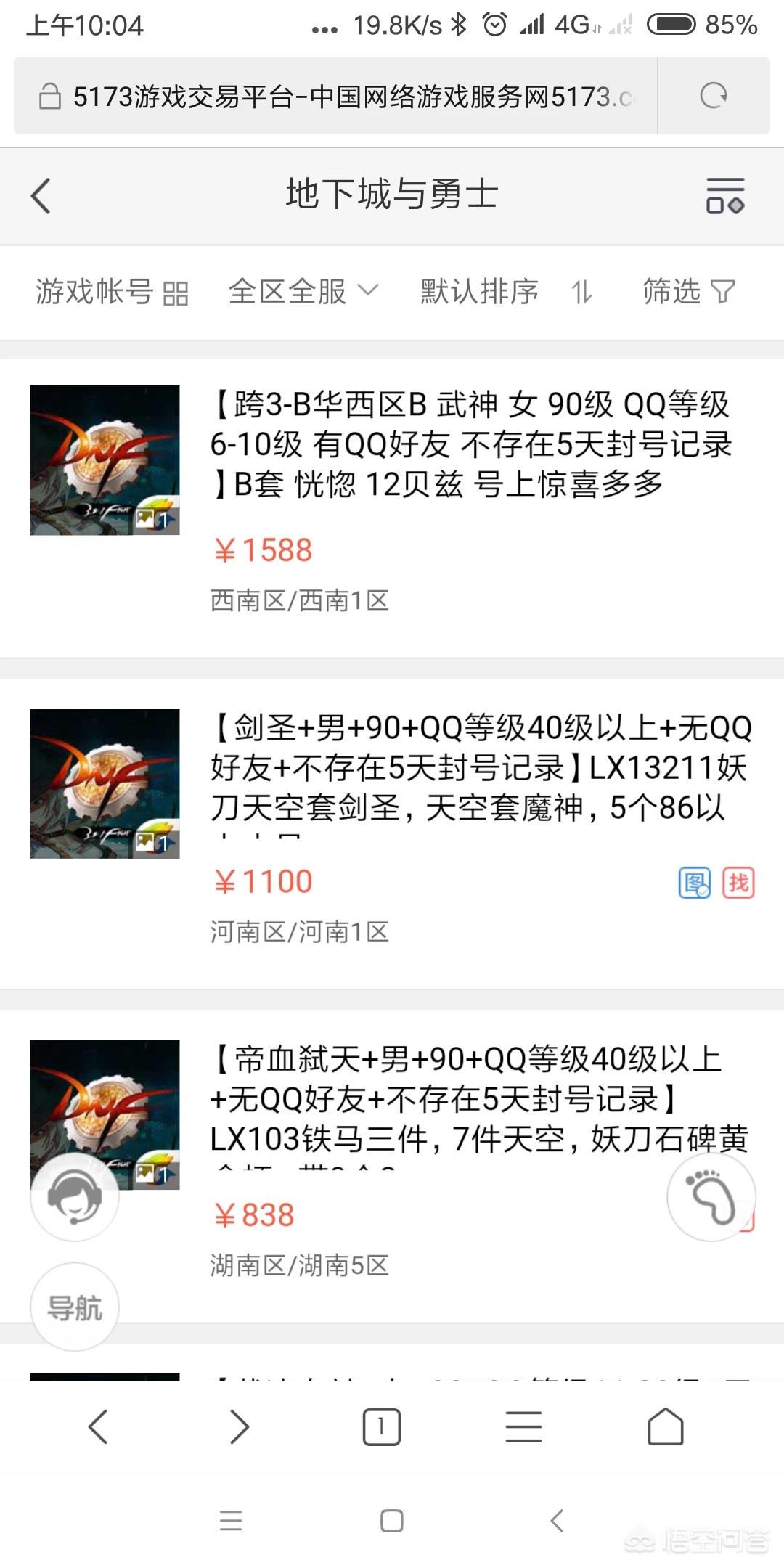
Task: Open the 游戏帐号 category selector
Action: pyautogui.click(x=112, y=293)
